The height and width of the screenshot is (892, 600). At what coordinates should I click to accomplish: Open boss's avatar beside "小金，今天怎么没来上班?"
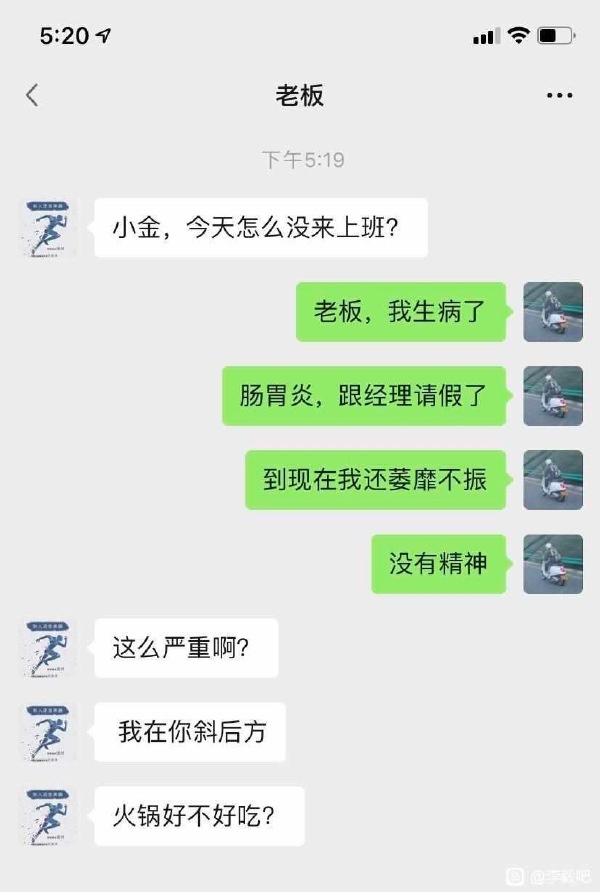pyautogui.click(x=48, y=227)
